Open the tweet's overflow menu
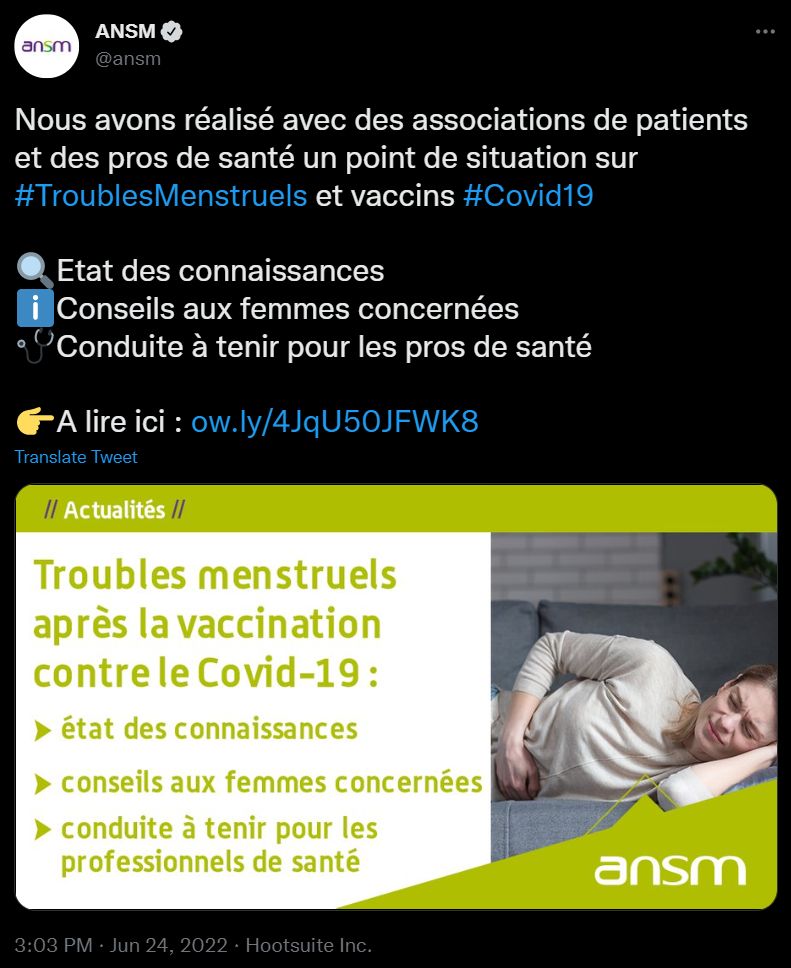 tap(764, 32)
